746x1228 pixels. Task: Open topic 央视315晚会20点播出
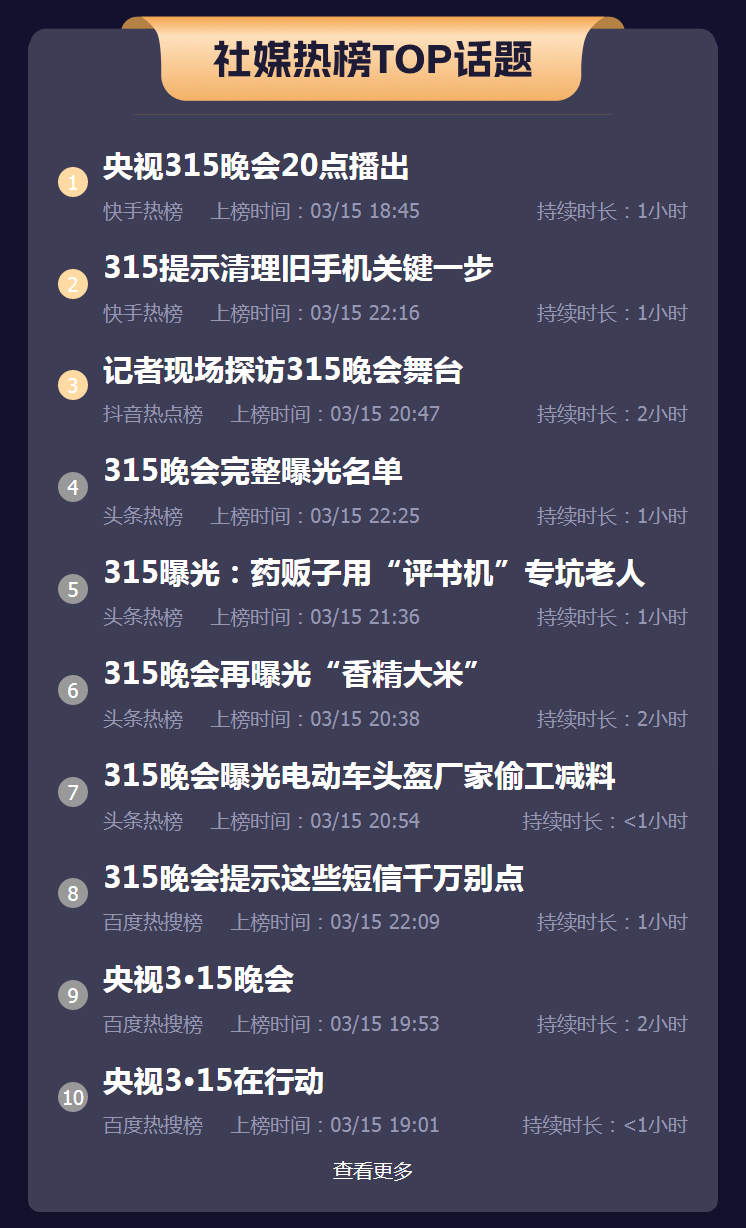[256, 167]
